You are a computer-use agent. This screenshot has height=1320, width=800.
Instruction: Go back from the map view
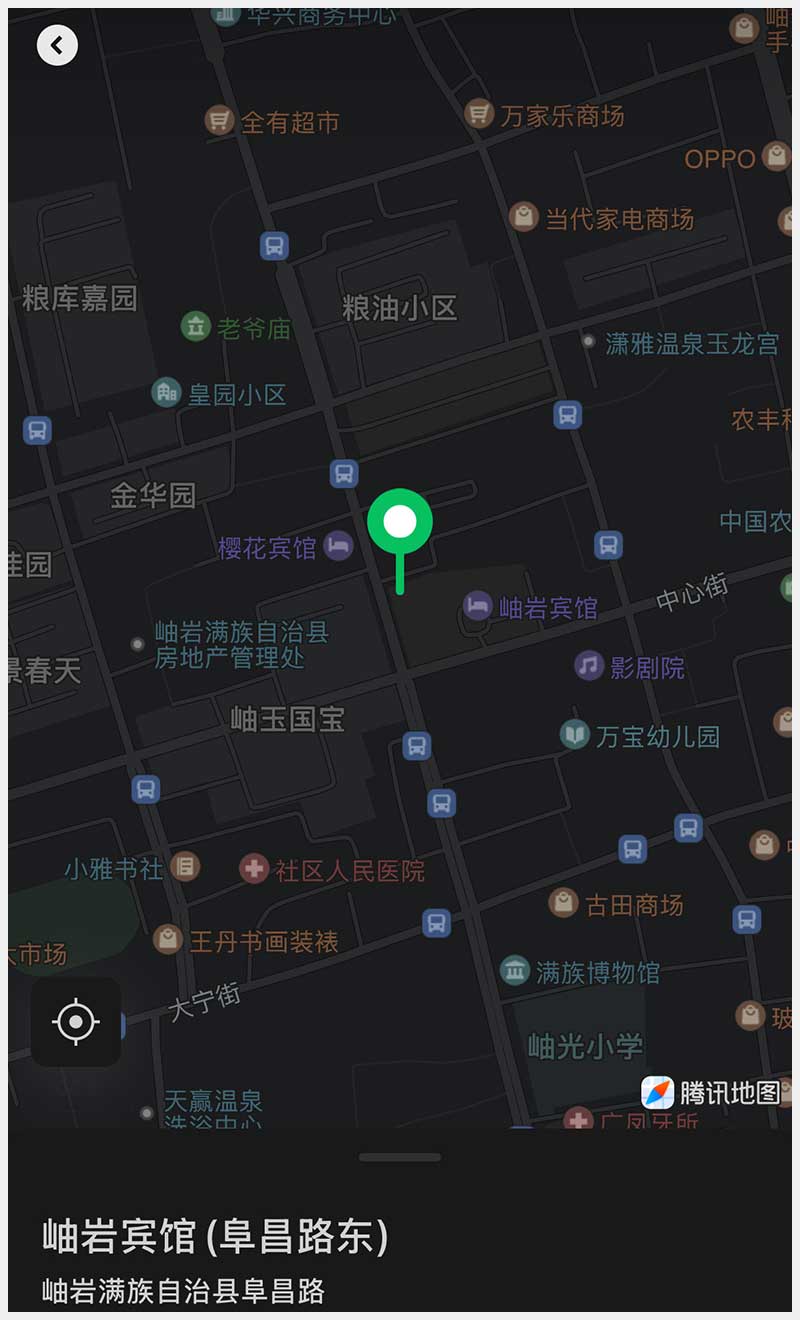[57, 45]
